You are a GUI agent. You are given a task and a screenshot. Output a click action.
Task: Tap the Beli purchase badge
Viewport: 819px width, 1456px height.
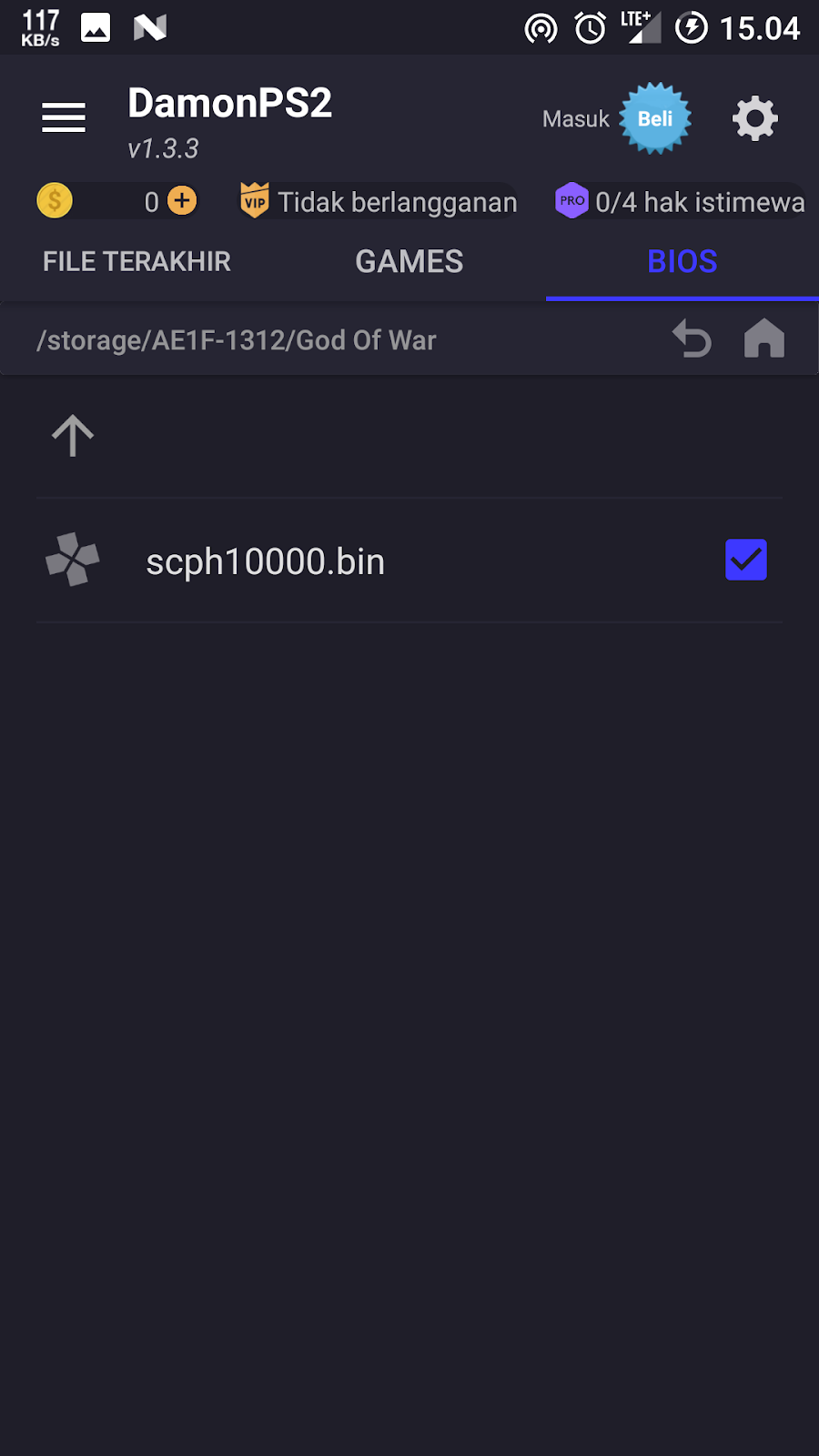[x=655, y=118]
